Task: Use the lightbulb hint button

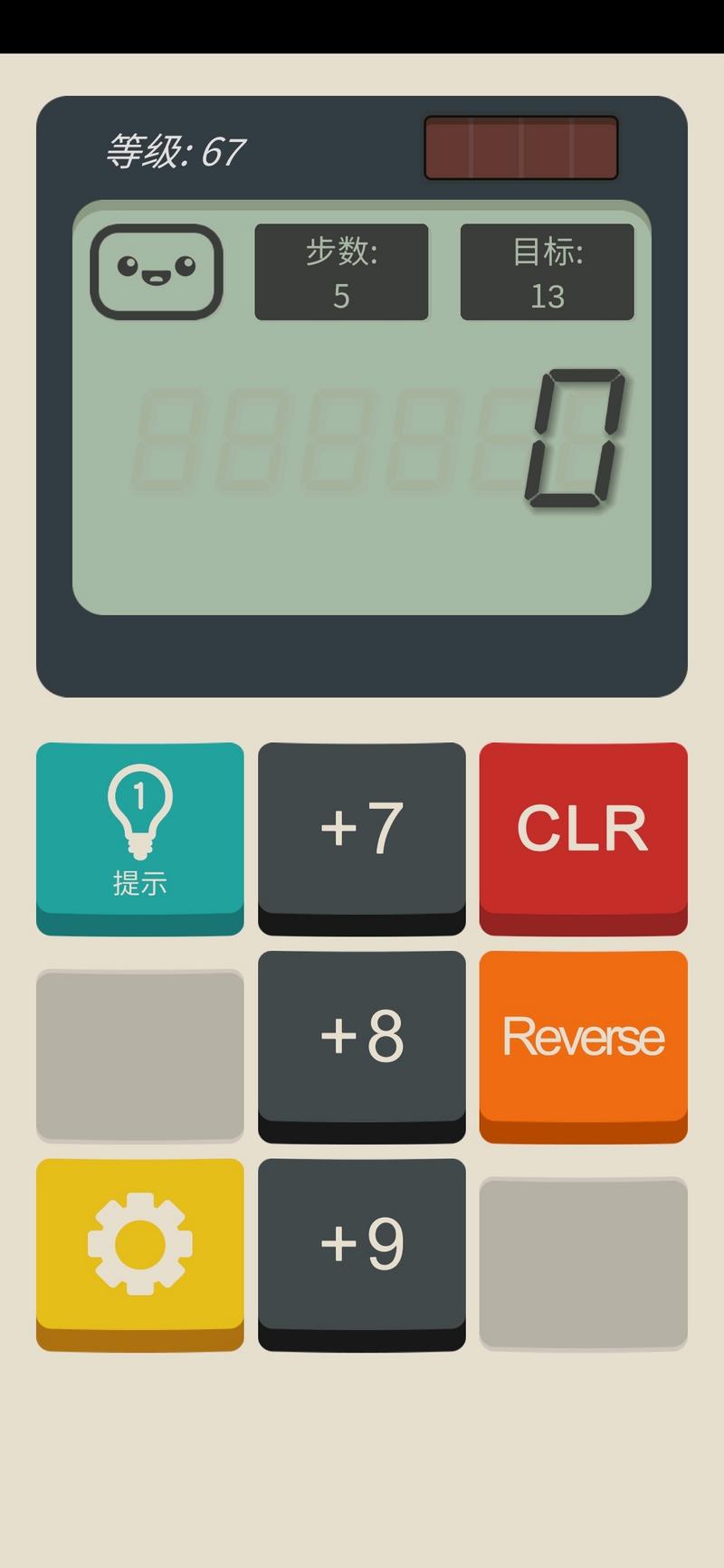Action: [140, 837]
